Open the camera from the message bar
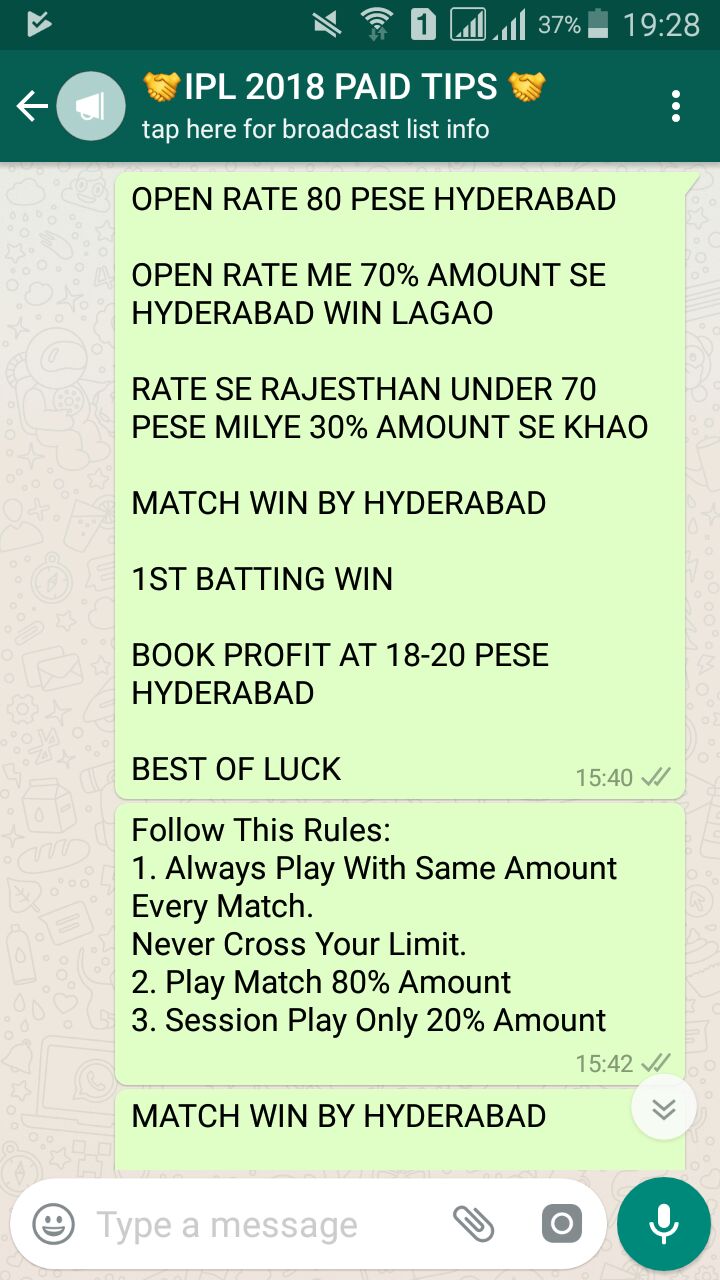720x1280 pixels. [561, 1224]
